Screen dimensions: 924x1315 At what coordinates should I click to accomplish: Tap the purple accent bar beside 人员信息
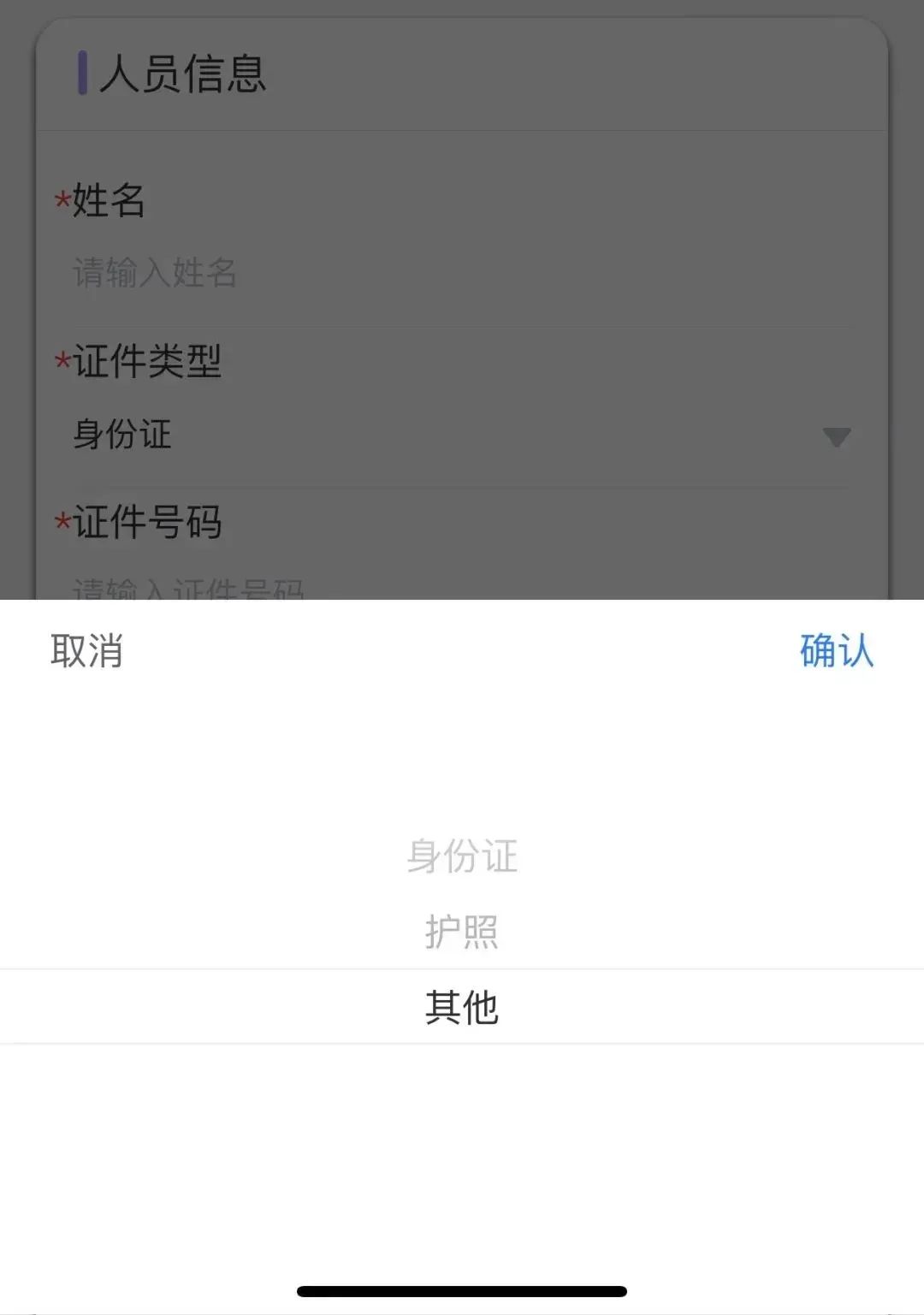[x=82, y=74]
